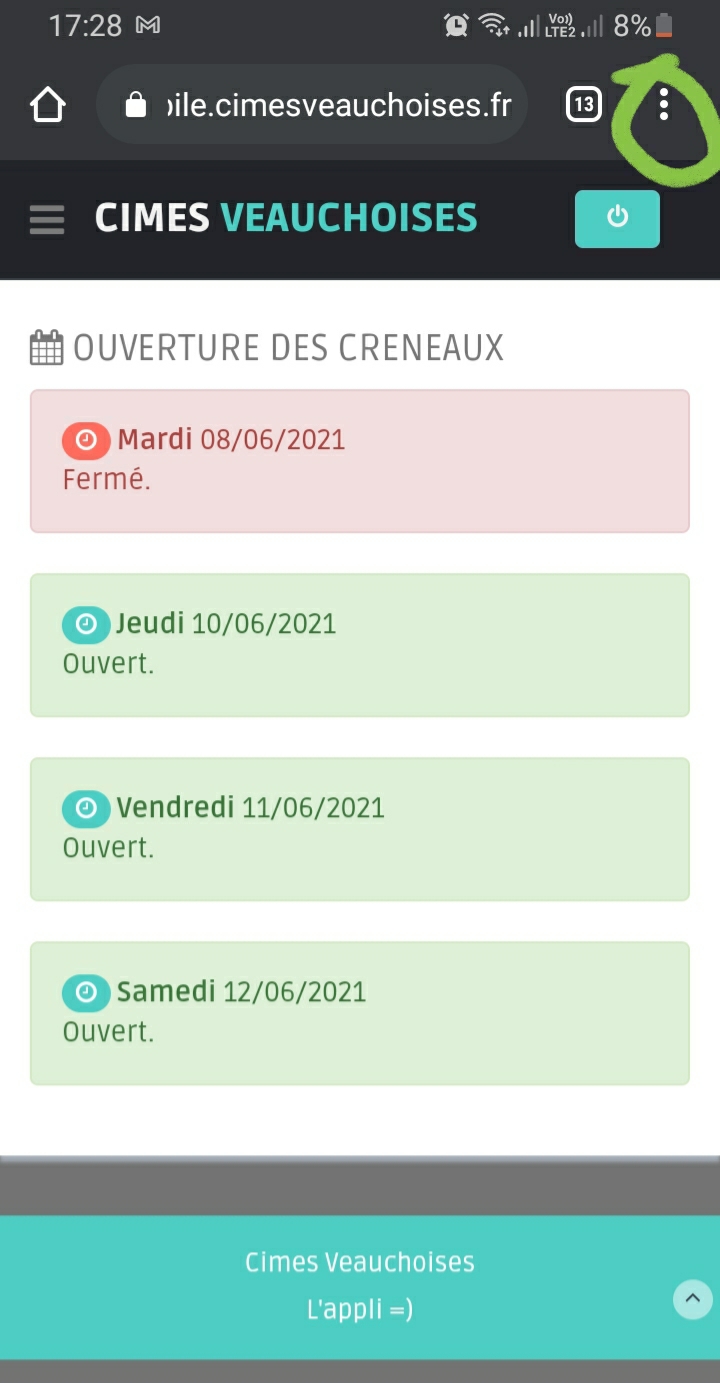The image size is (720, 1383).
Task: Open the browser overflow menu
Action: click(x=664, y=104)
